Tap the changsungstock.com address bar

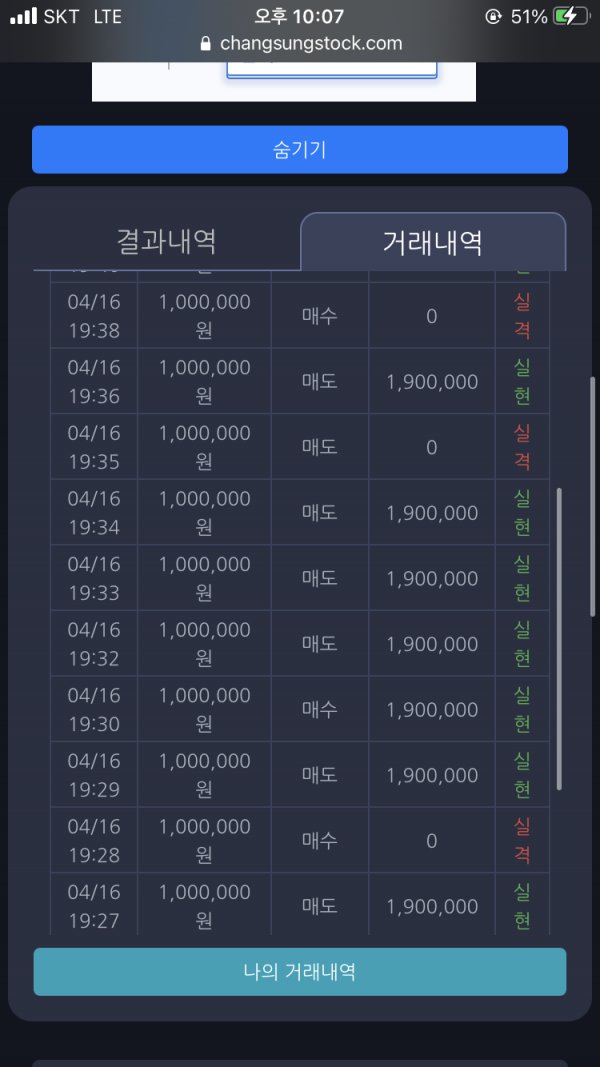(x=300, y=44)
